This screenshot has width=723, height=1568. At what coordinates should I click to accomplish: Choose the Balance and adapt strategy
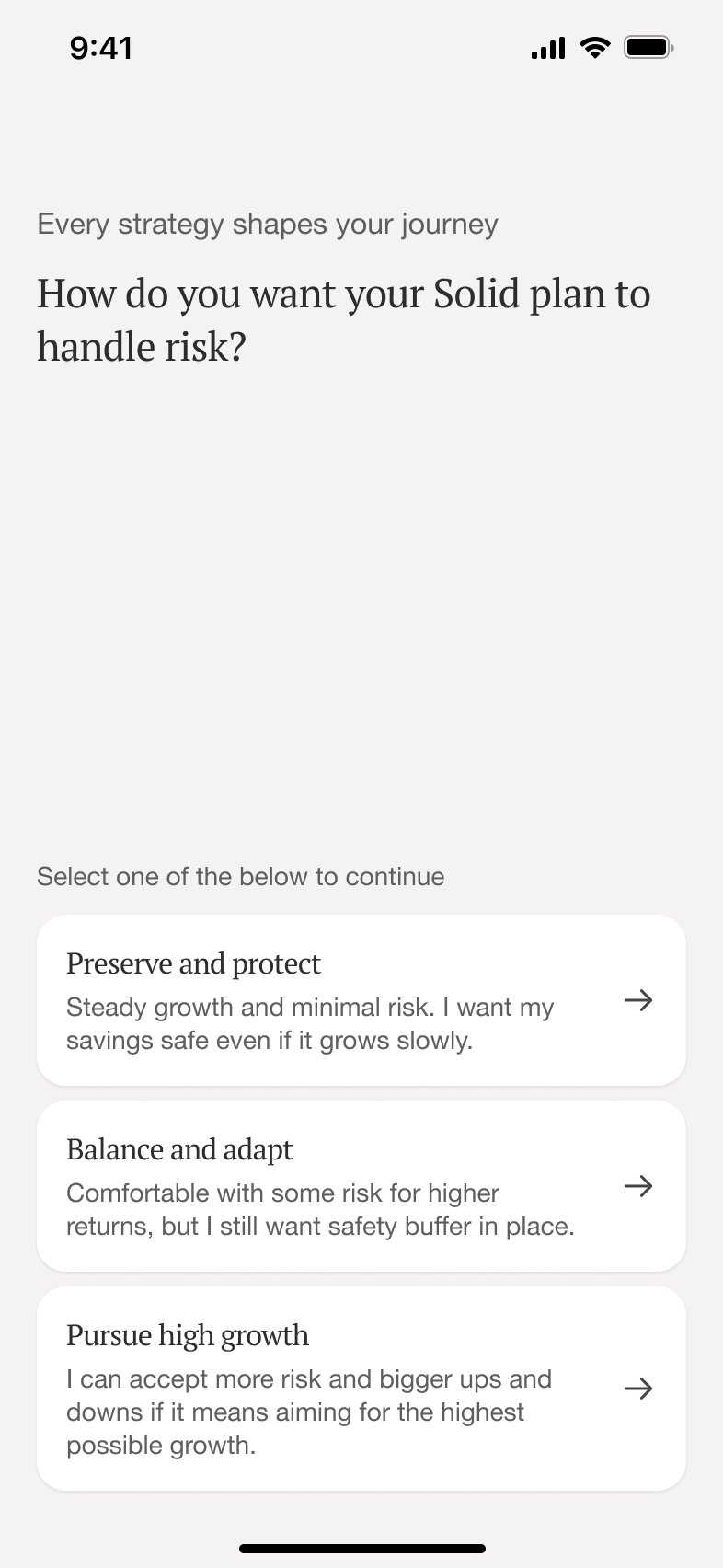tap(361, 1186)
